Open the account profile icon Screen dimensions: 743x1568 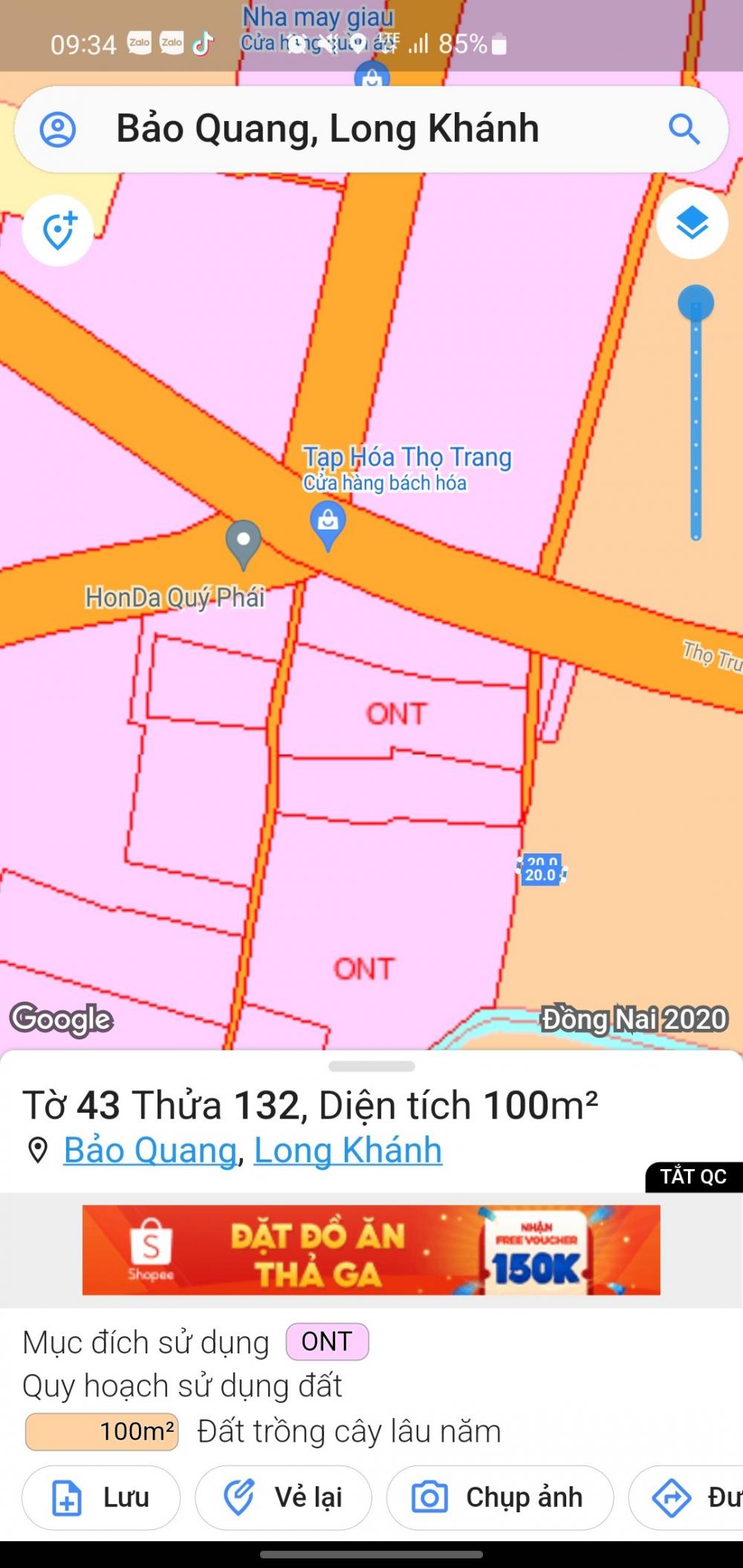[x=58, y=129]
